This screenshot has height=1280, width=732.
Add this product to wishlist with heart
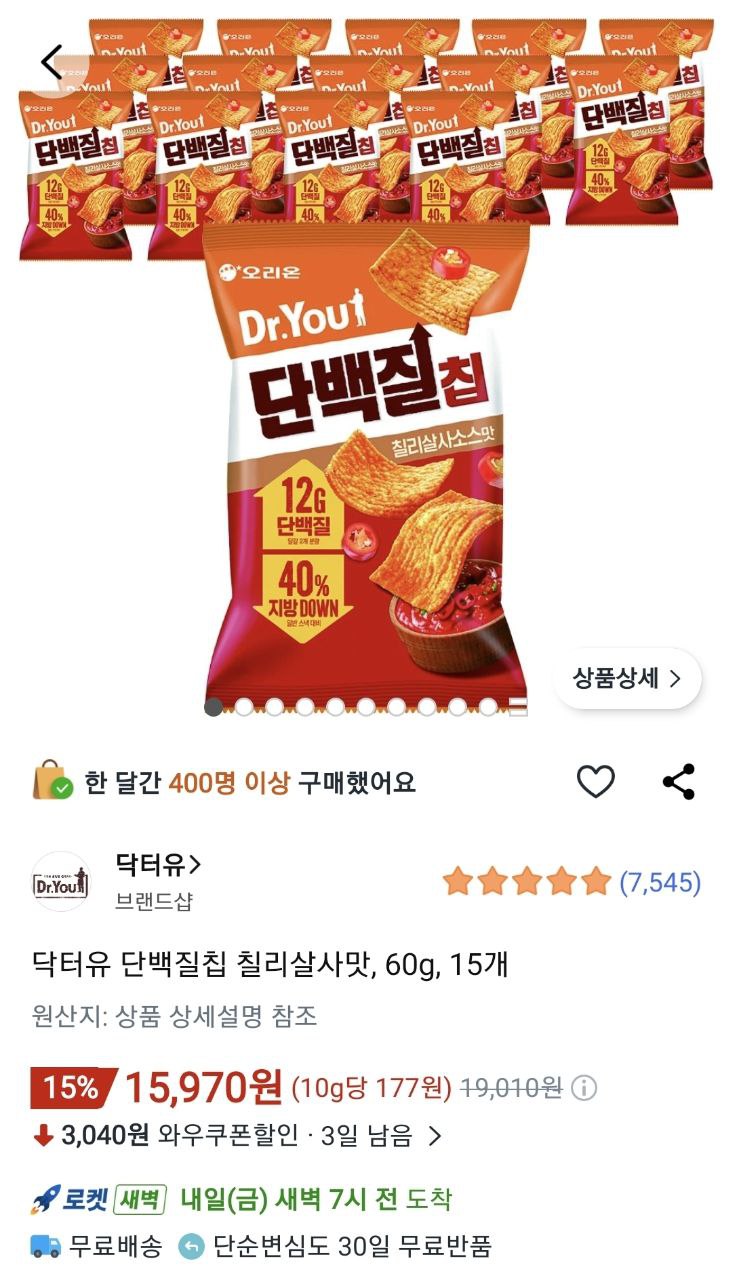pos(596,782)
